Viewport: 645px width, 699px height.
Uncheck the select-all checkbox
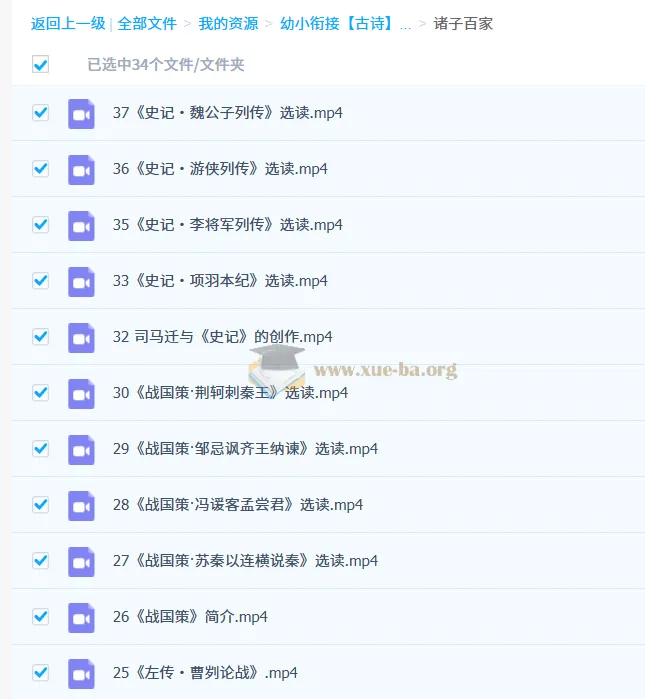(41, 65)
